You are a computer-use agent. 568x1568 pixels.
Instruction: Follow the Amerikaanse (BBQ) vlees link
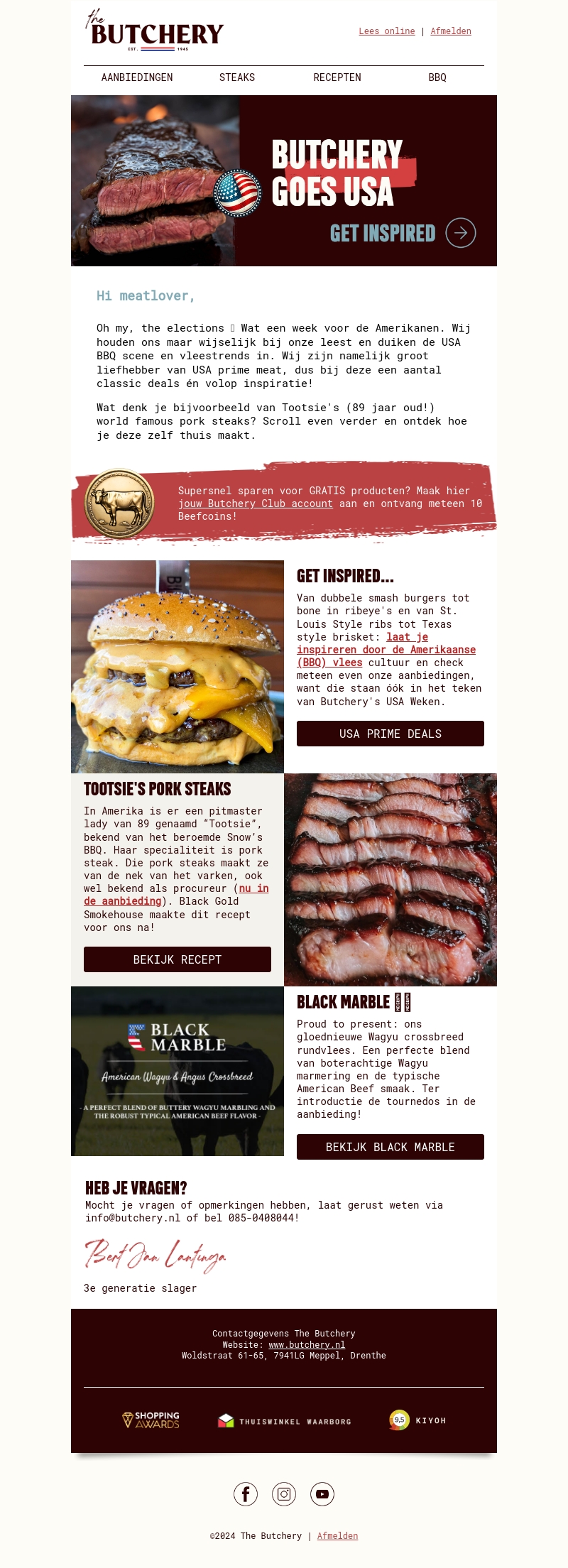(386, 650)
